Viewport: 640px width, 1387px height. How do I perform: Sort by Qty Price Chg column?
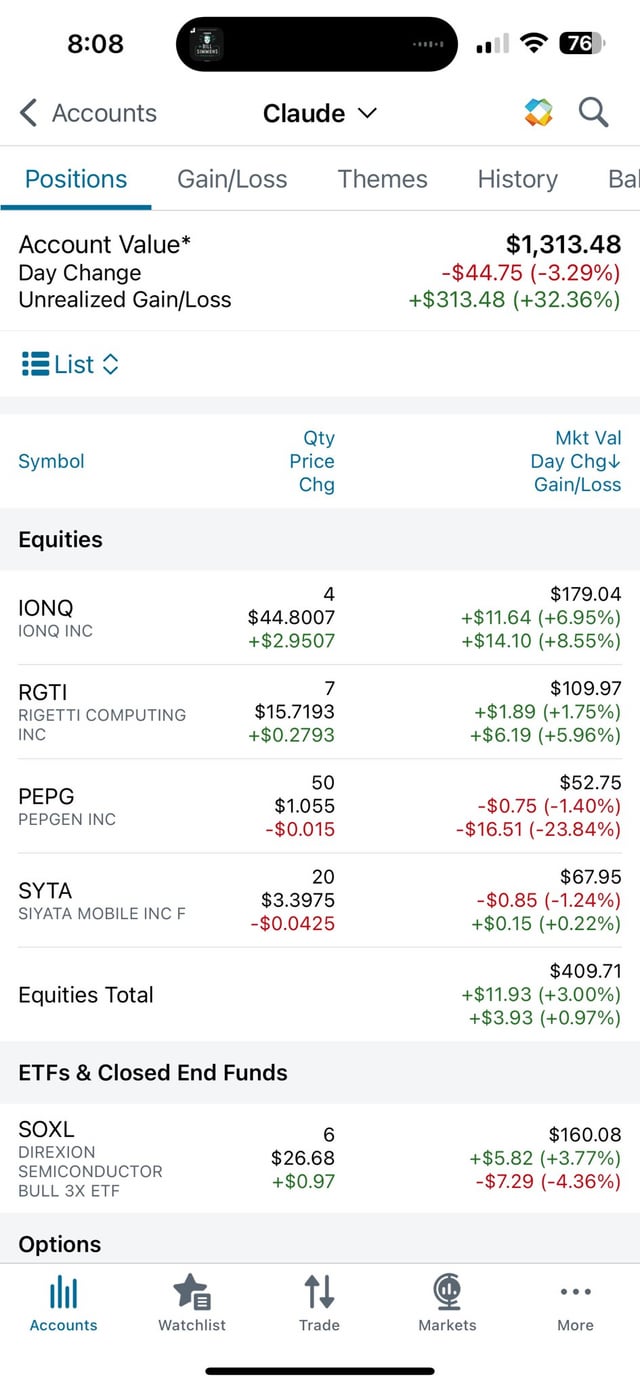(x=315, y=461)
